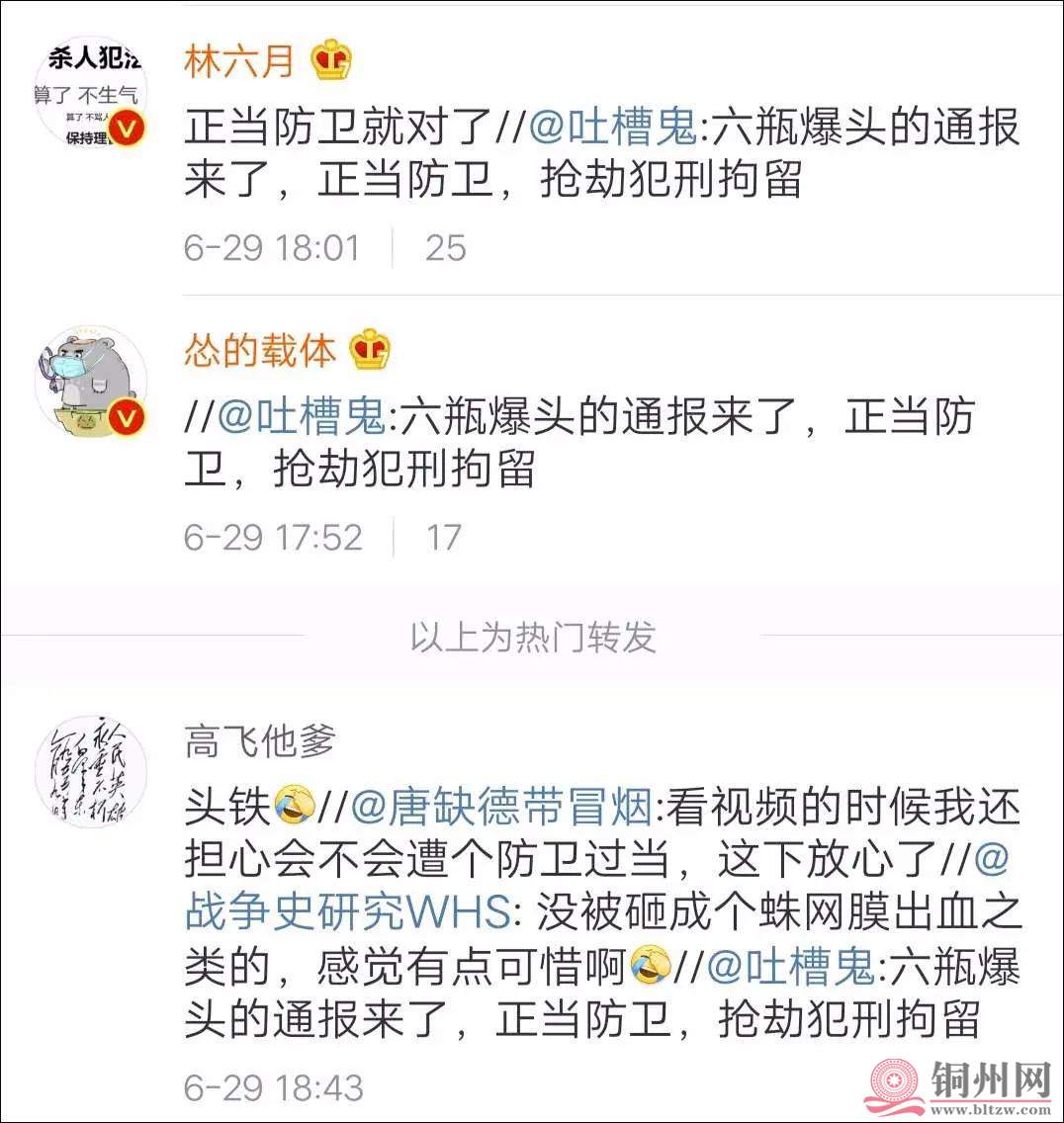Open 高飞他爹's calligraphy avatar

click(x=91, y=770)
